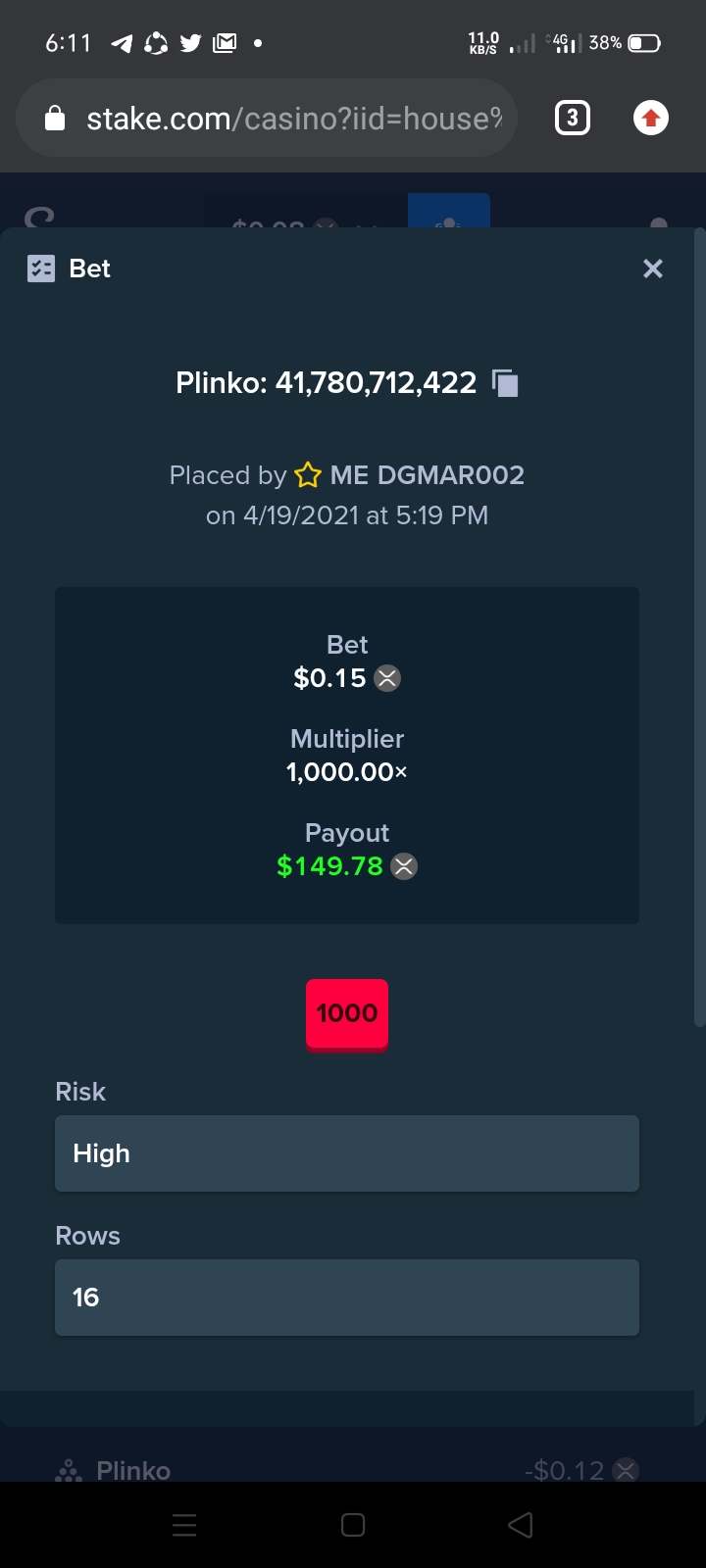
Task: Open the Risk field showing High
Action: [347, 1153]
